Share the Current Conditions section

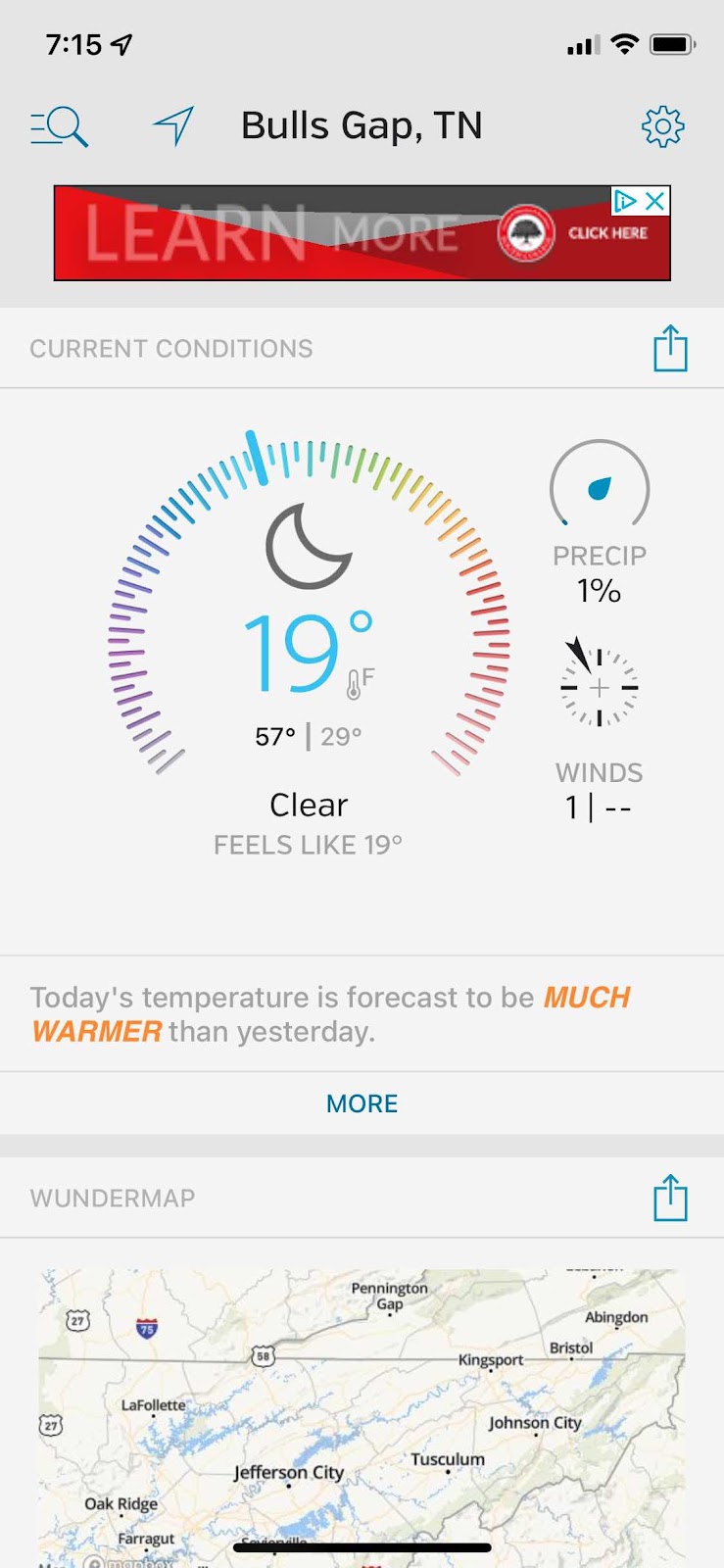point(671,349)
